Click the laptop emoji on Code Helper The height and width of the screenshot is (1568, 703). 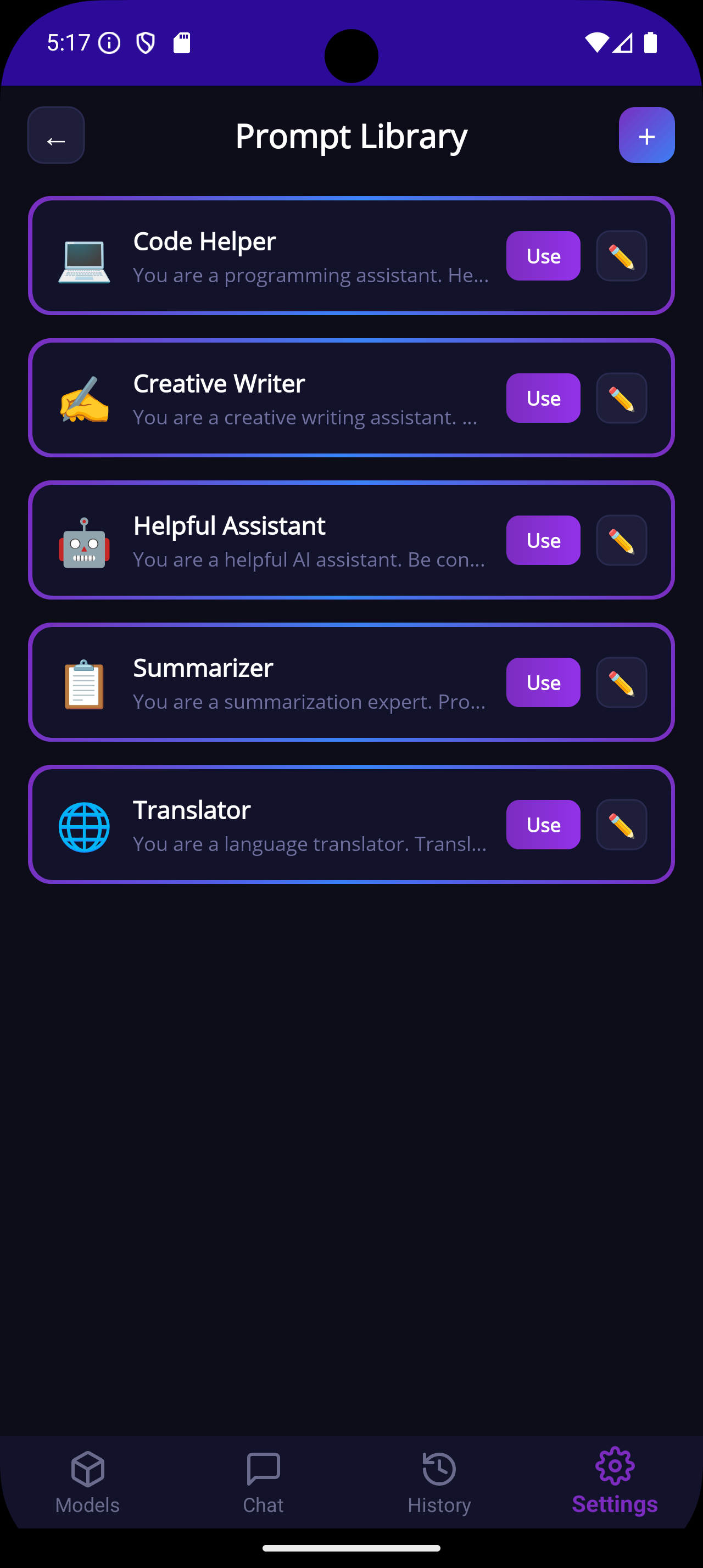(85, 260)
